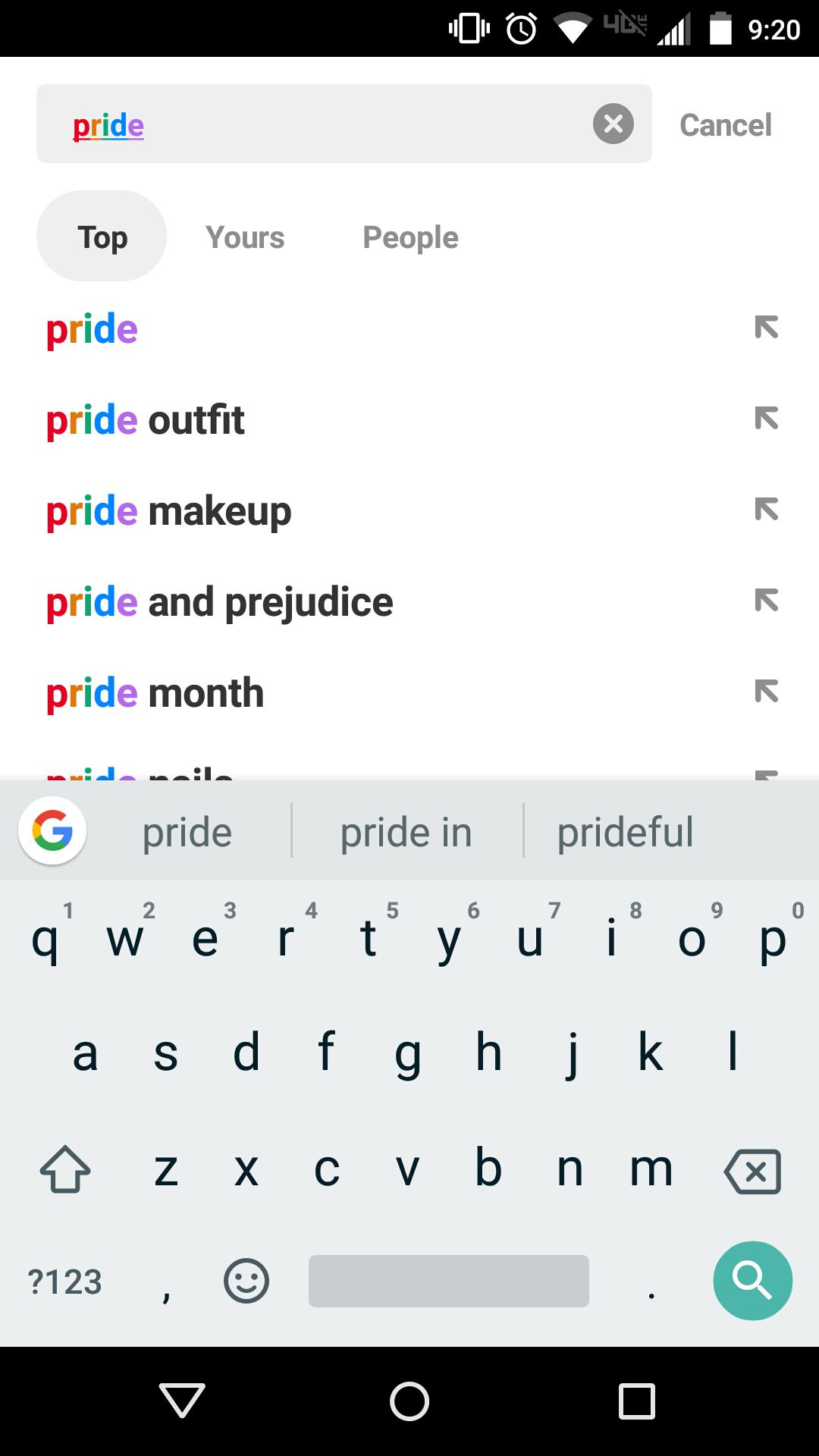Pick the keyboard suggestion "prideful"
The width and height of the screenshot is (819, 1456).
tap(625, 832)
